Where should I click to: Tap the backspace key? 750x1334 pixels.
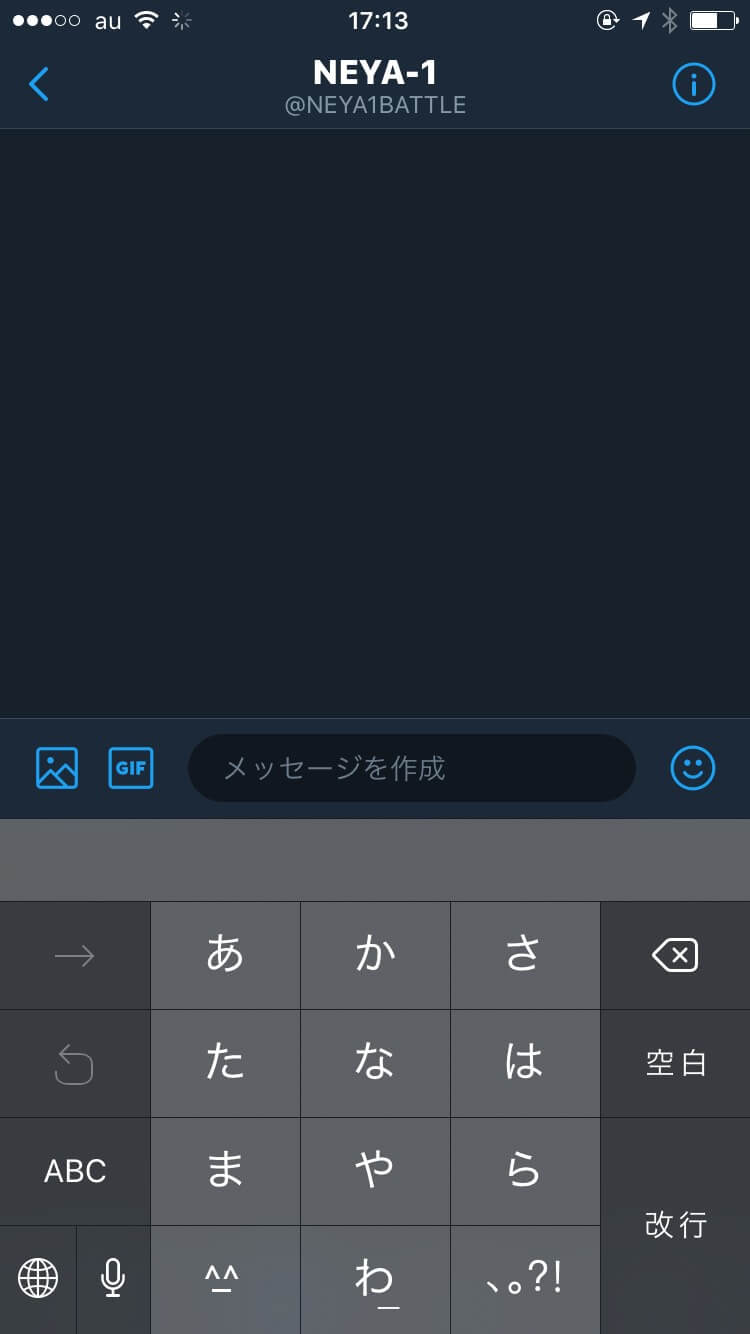coord(675,956)
